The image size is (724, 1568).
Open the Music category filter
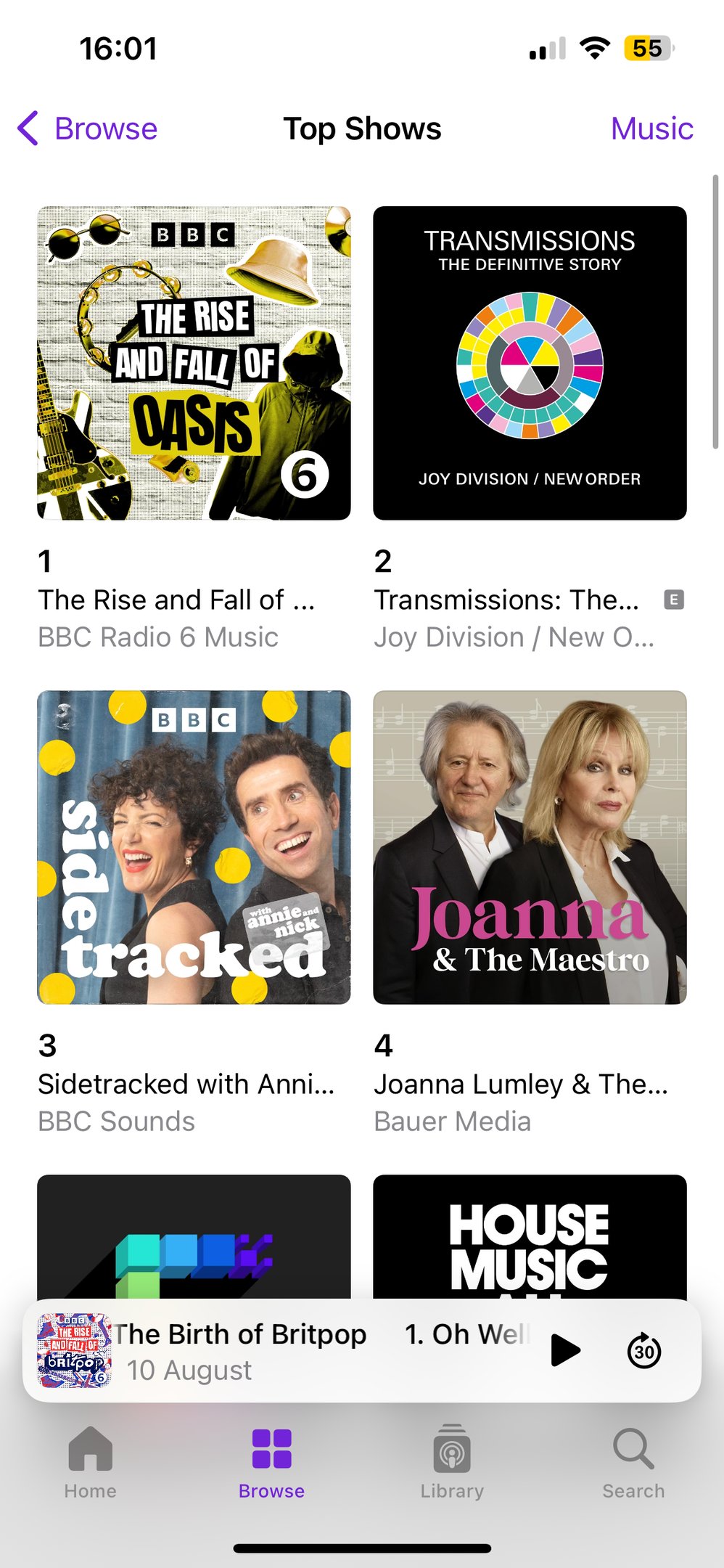pyautogui.click(x=651, y=128)
